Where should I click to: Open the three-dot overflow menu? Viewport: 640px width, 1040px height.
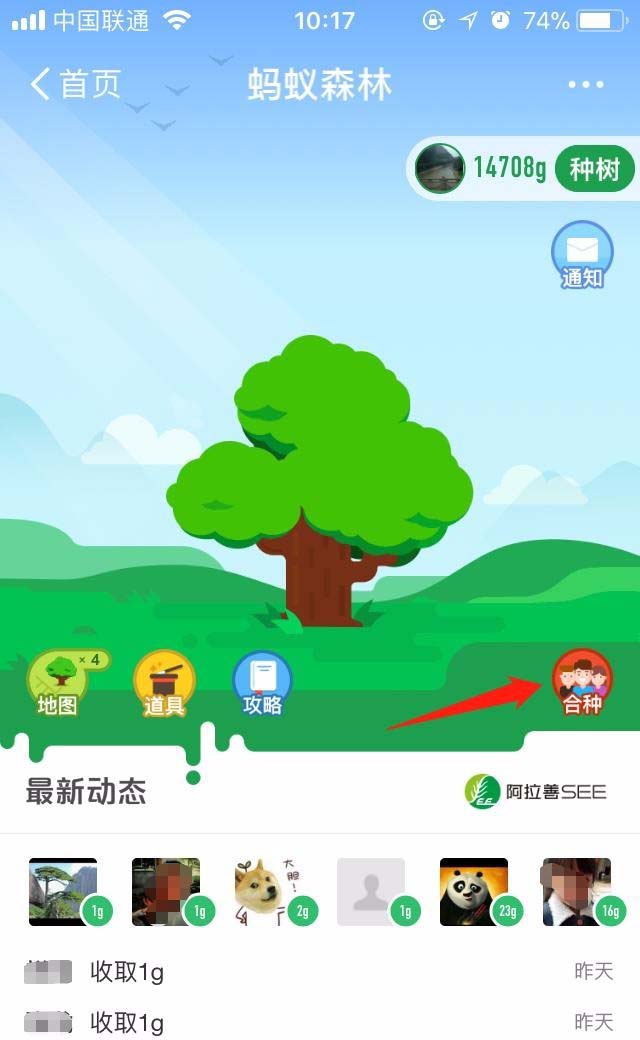(586, 84)
